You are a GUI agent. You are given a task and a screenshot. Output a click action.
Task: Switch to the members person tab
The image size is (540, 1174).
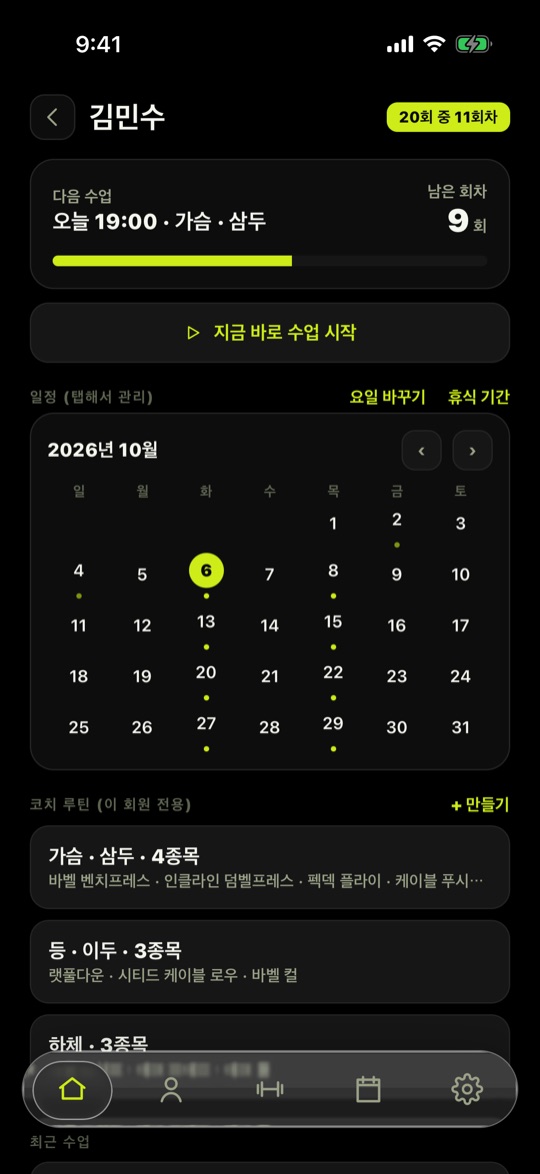[x=172, y=1089]
